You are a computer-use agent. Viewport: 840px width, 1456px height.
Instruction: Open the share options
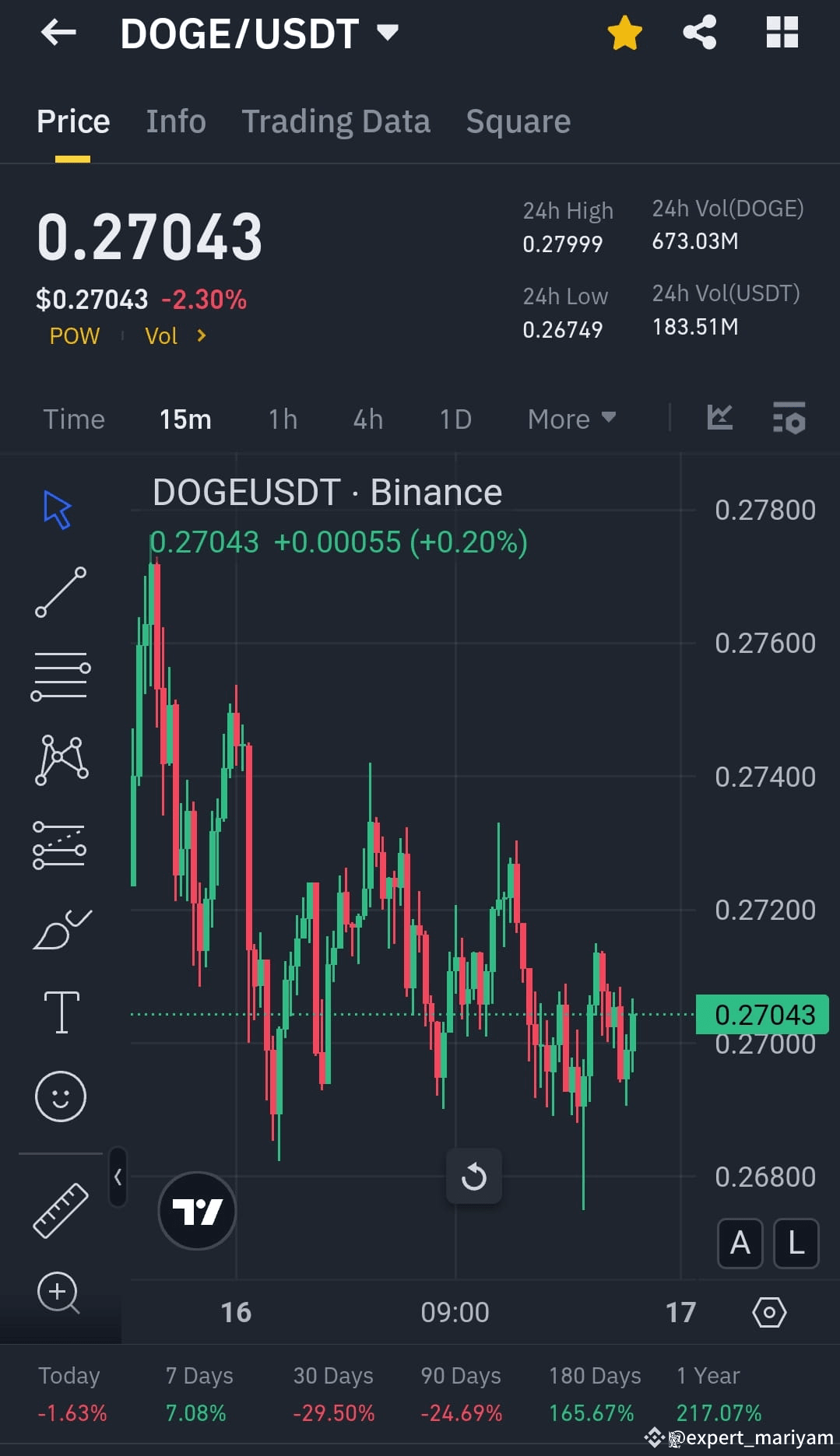pos(699,31)
